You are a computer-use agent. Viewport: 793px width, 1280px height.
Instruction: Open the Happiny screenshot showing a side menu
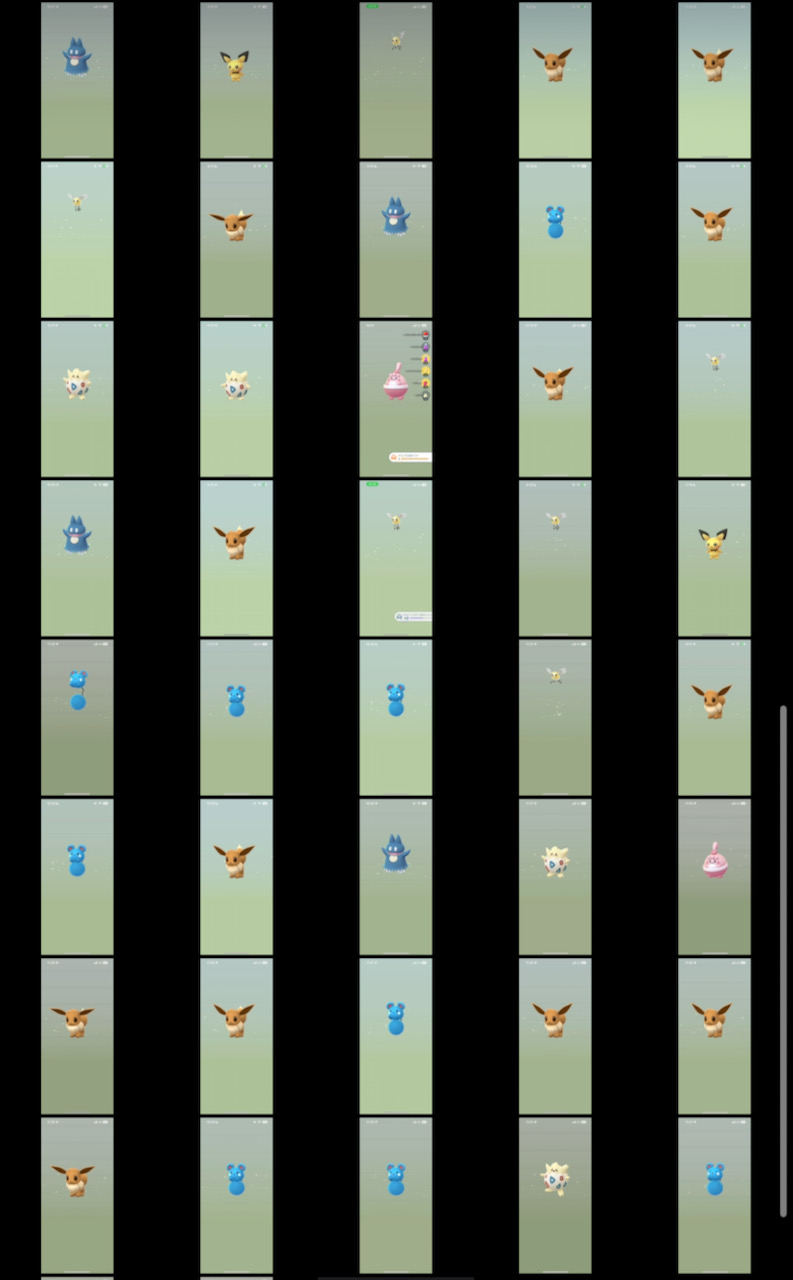(x=396, y=398)
